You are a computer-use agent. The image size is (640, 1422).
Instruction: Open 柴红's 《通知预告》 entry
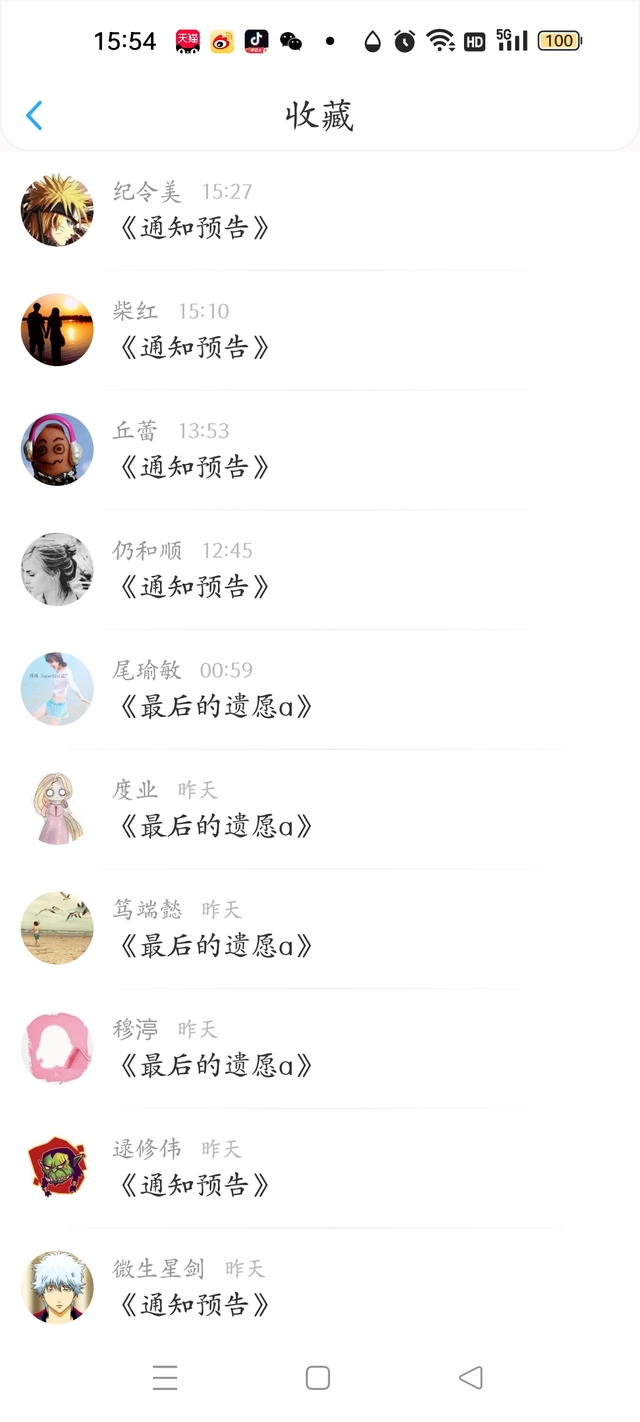coord(196,348)
